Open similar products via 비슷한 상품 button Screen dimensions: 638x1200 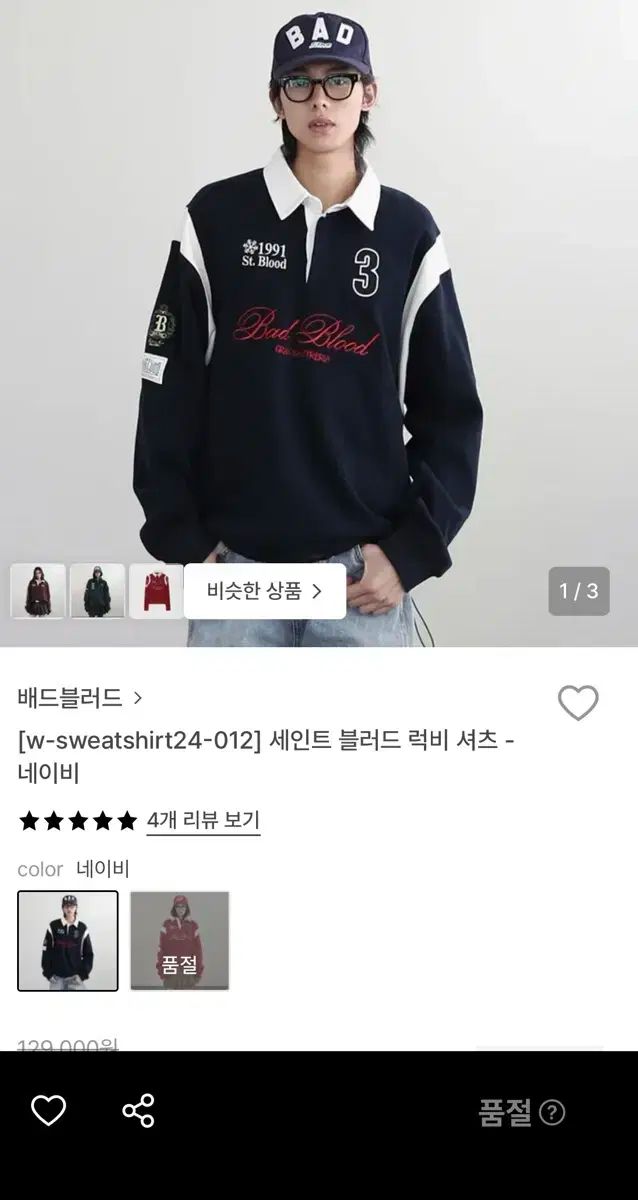click(x=265, y=591)
